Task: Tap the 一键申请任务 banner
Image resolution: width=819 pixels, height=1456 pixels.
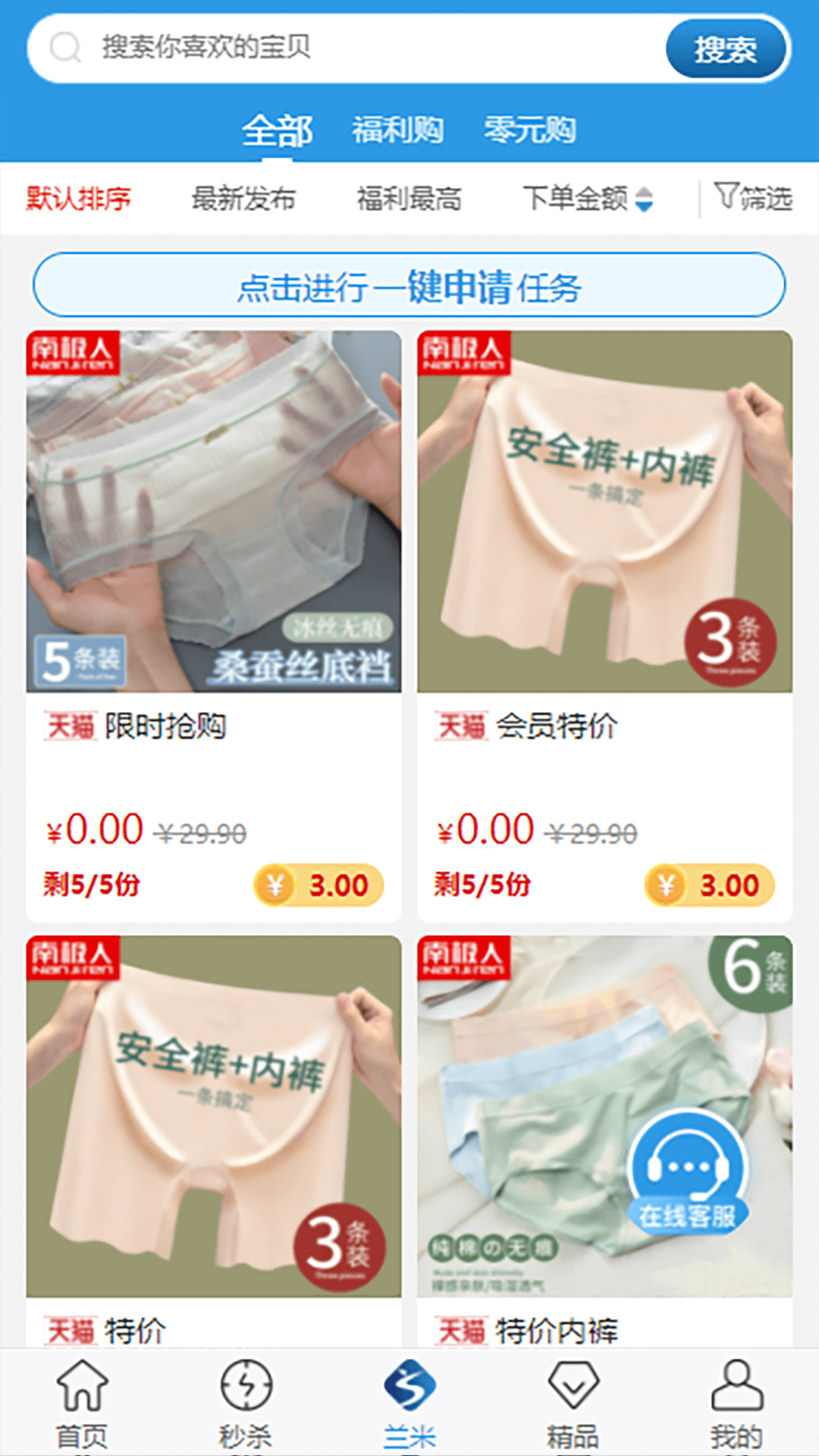Action: tap(409, 286)
